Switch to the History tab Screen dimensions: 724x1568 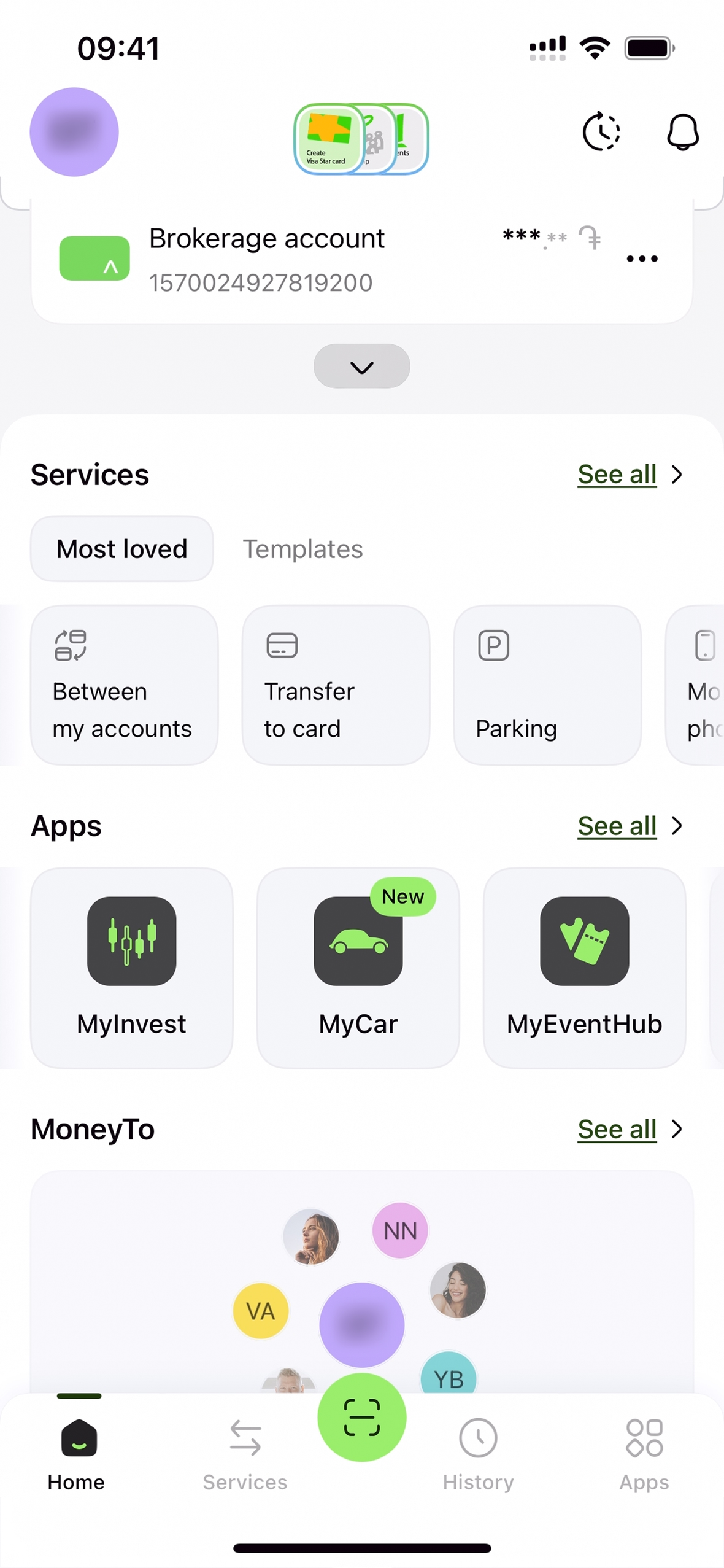(478, 1454)
